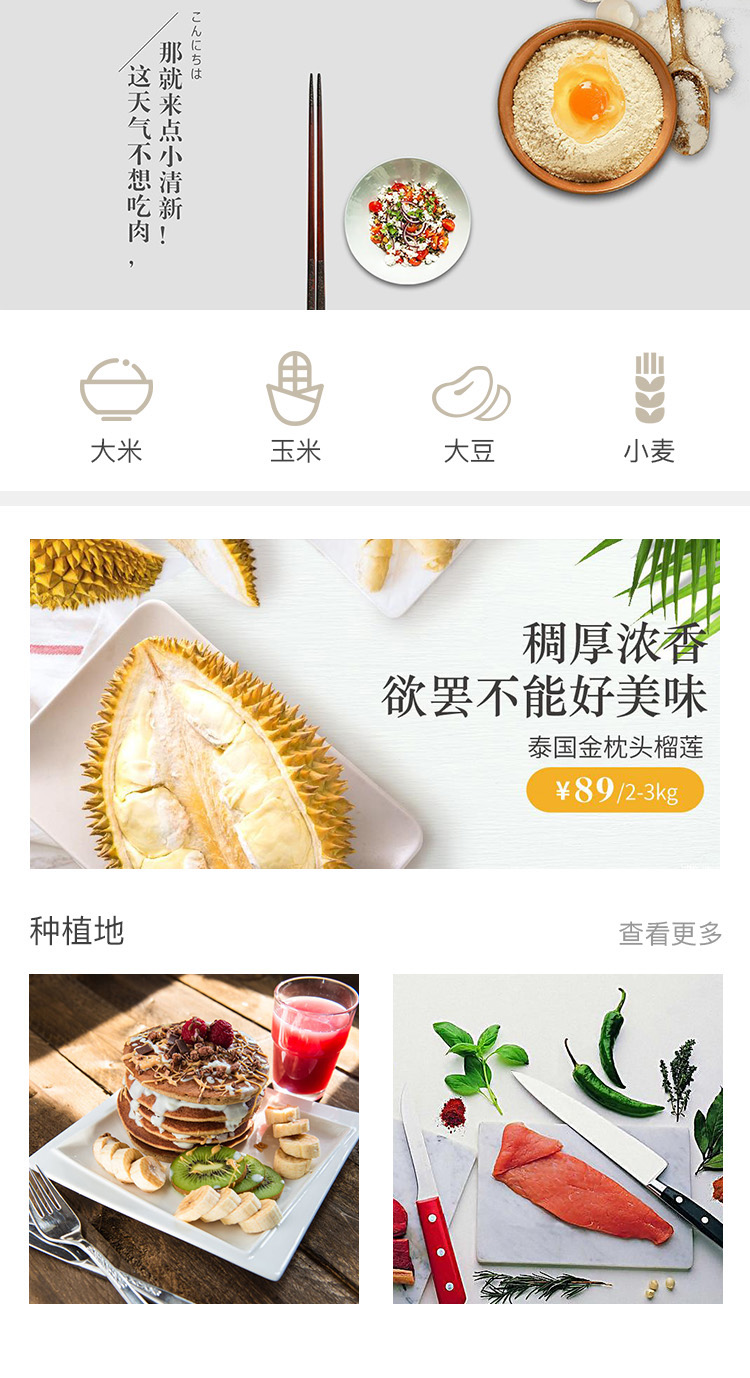Go to the 小麦 wheat category
The width and height of the screenshot is (750, 1378).
(649, 407)
